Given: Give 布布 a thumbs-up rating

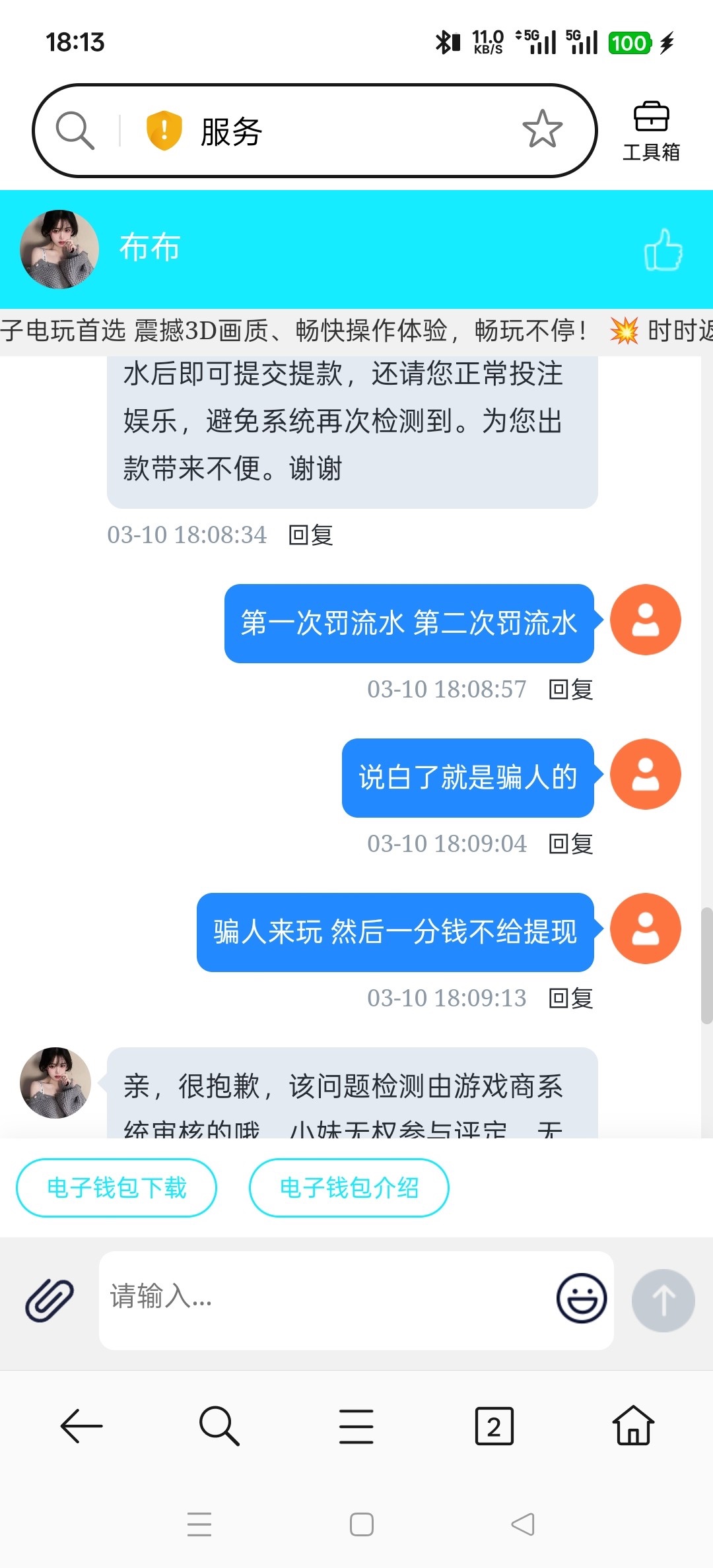Looking at the screenshot, I should tap(663, 249).
